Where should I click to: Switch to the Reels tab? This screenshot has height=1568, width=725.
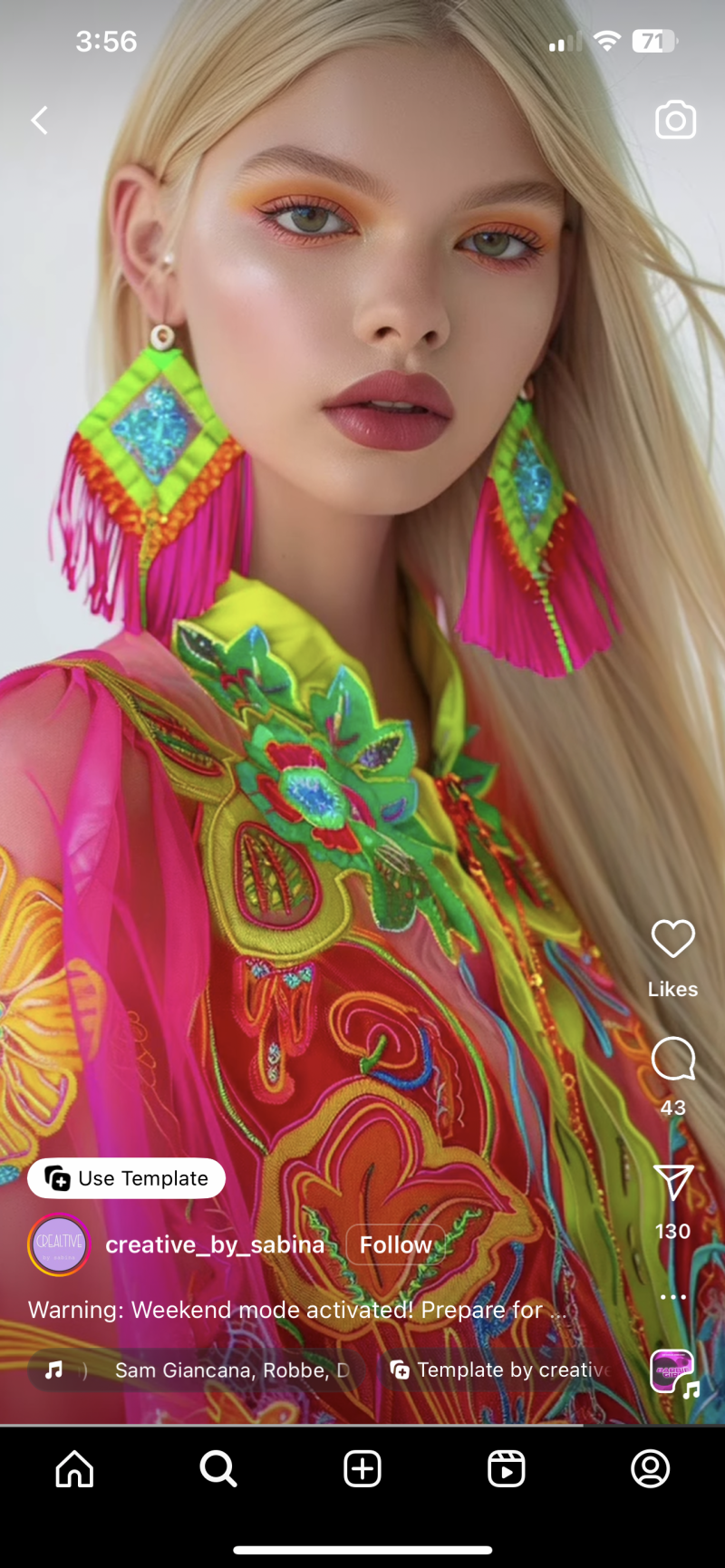506,1468
